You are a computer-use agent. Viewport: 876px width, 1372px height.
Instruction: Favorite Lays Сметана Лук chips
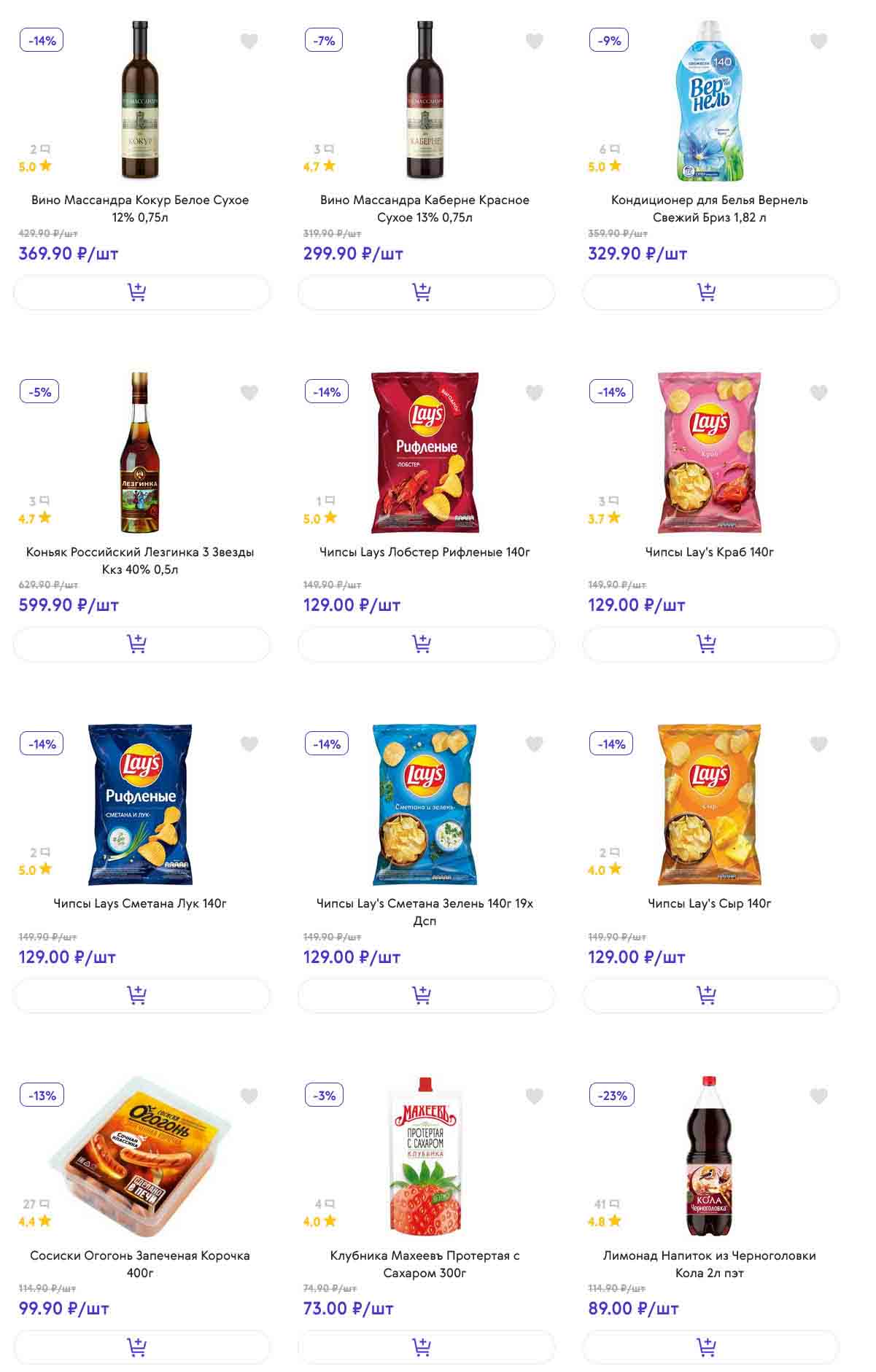(x=249, y=744)
